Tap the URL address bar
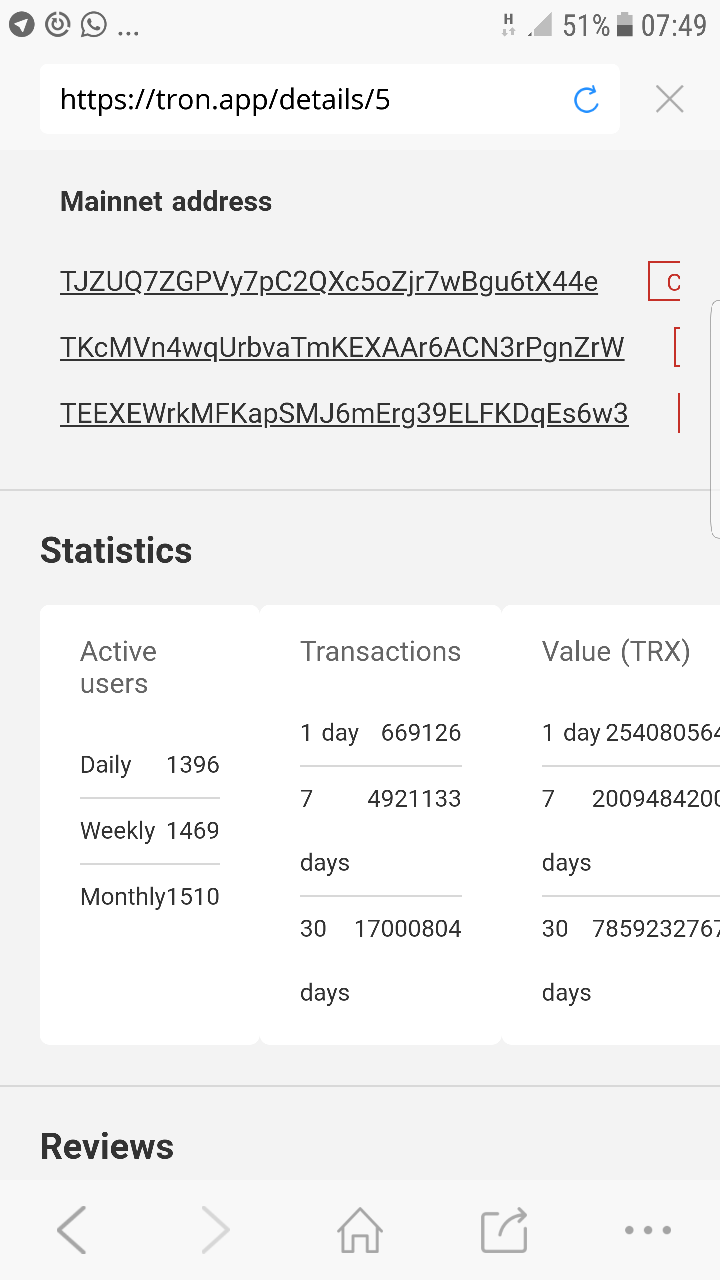Screen dimensions: 720x1280 click(300, 99)
